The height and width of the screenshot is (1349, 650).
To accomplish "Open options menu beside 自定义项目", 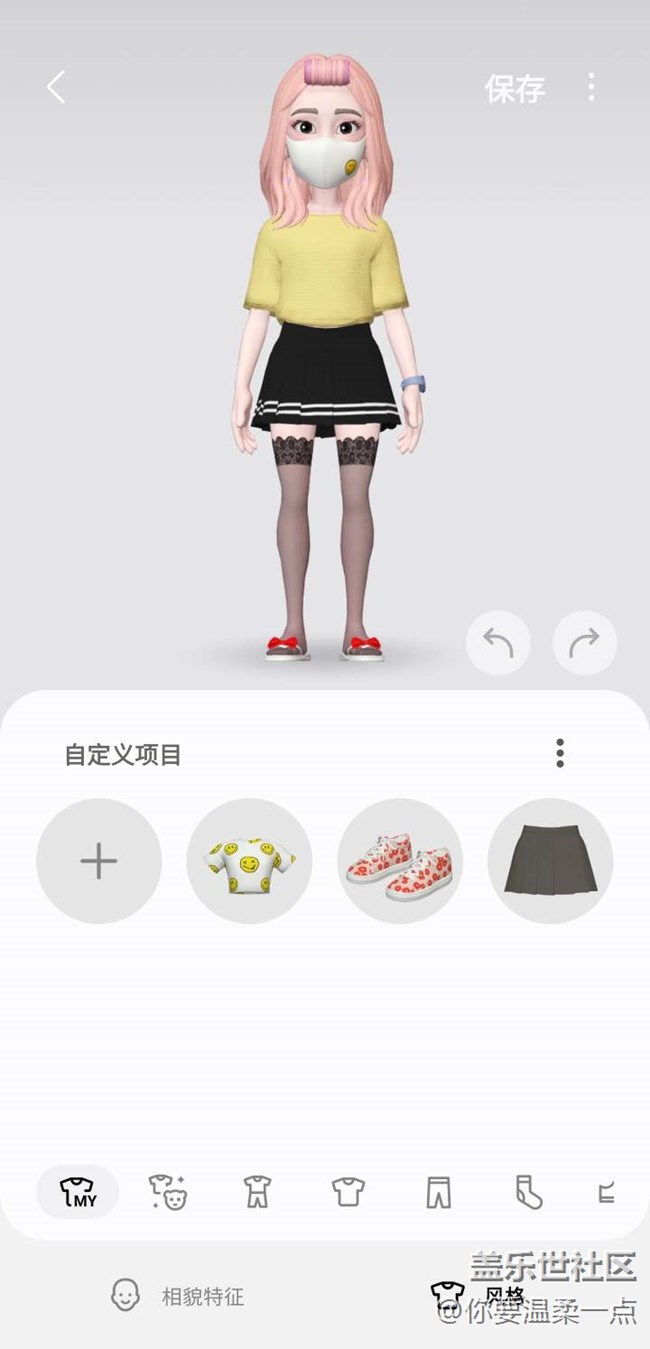I will point(560,753).
